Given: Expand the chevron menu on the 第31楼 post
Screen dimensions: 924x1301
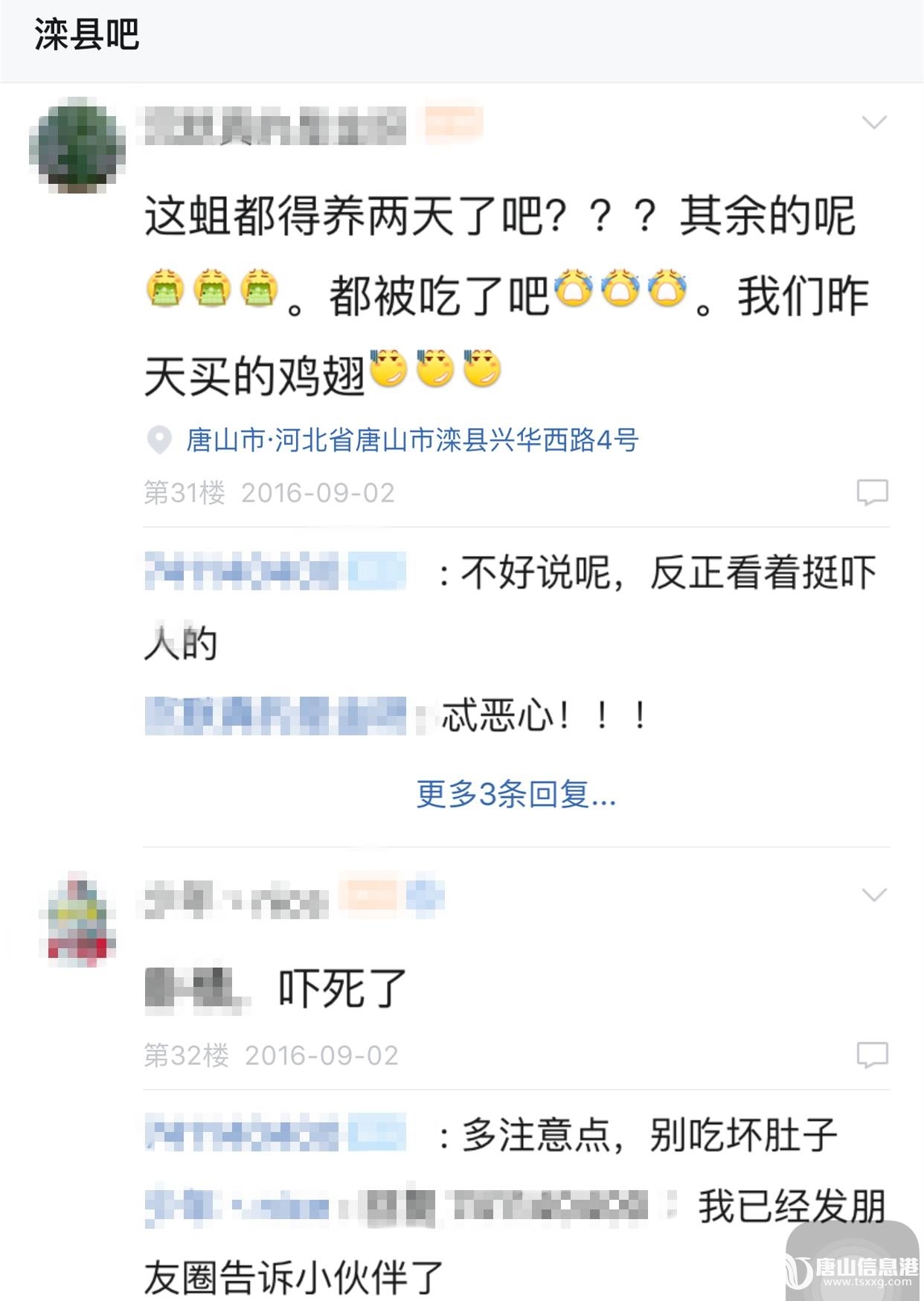Looking at the screenshot, I should coord(874,123).
